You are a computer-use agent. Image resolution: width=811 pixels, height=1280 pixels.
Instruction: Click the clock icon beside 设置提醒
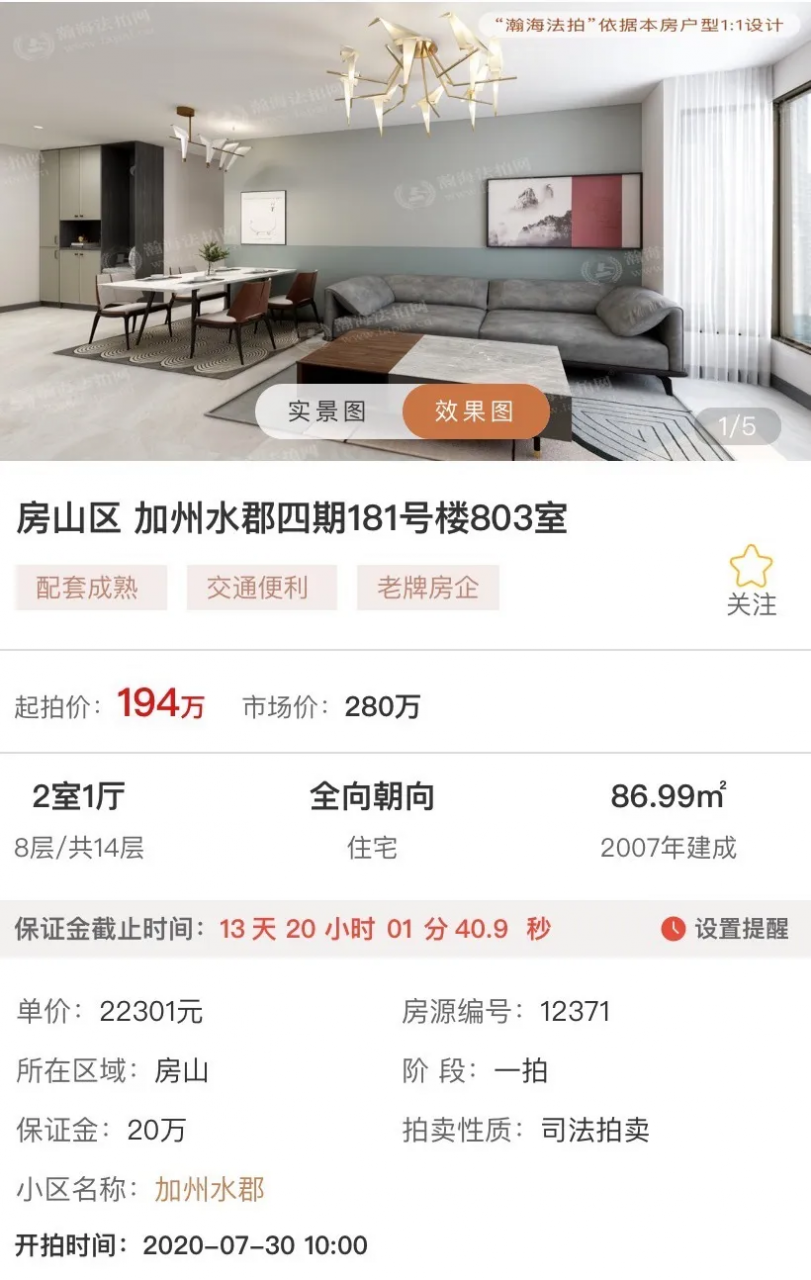pos(673,929)
